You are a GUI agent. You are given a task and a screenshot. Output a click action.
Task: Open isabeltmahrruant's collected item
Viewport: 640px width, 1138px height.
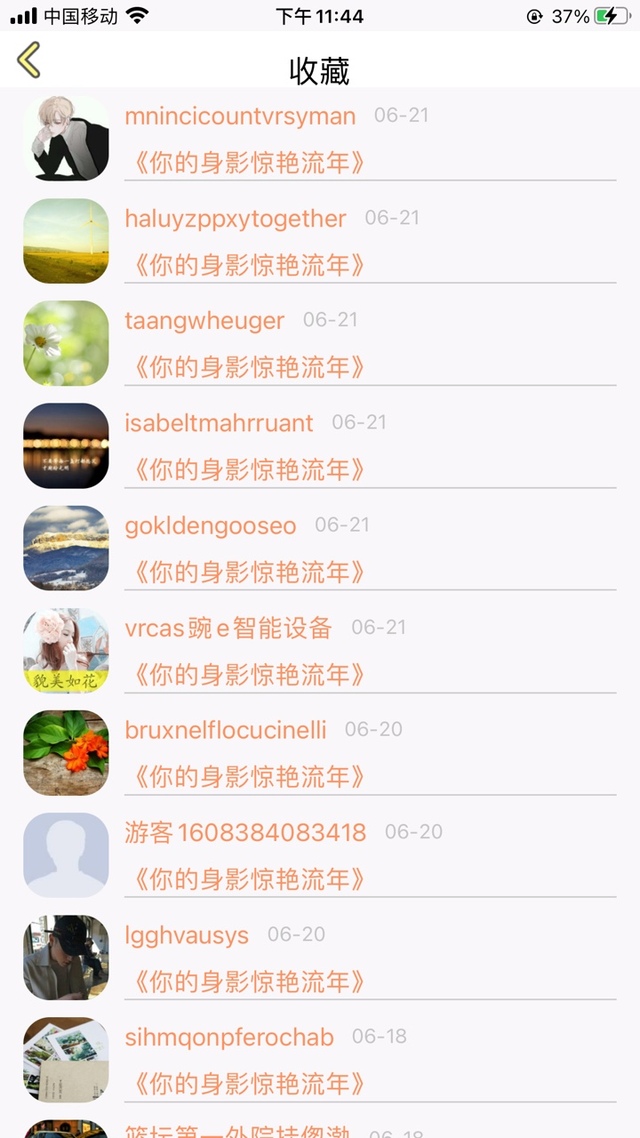tap(320, 446)
